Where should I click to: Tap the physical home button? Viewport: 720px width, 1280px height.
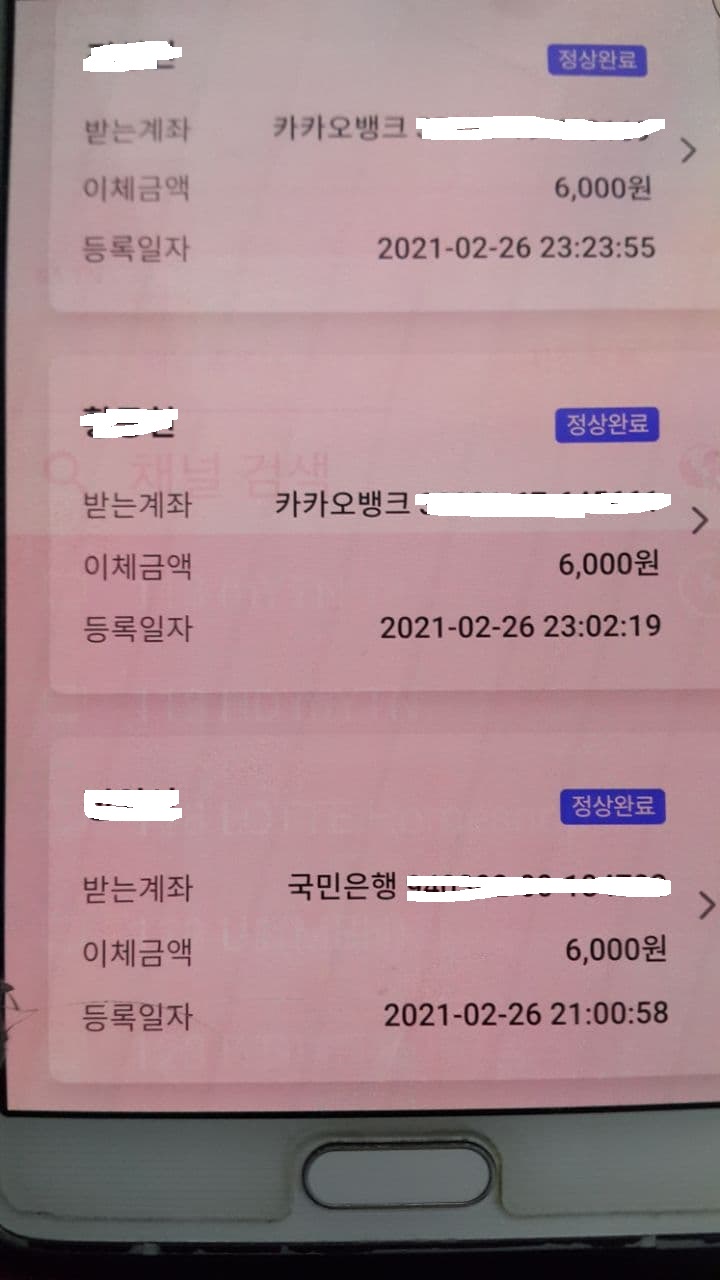click(399, 1174)
